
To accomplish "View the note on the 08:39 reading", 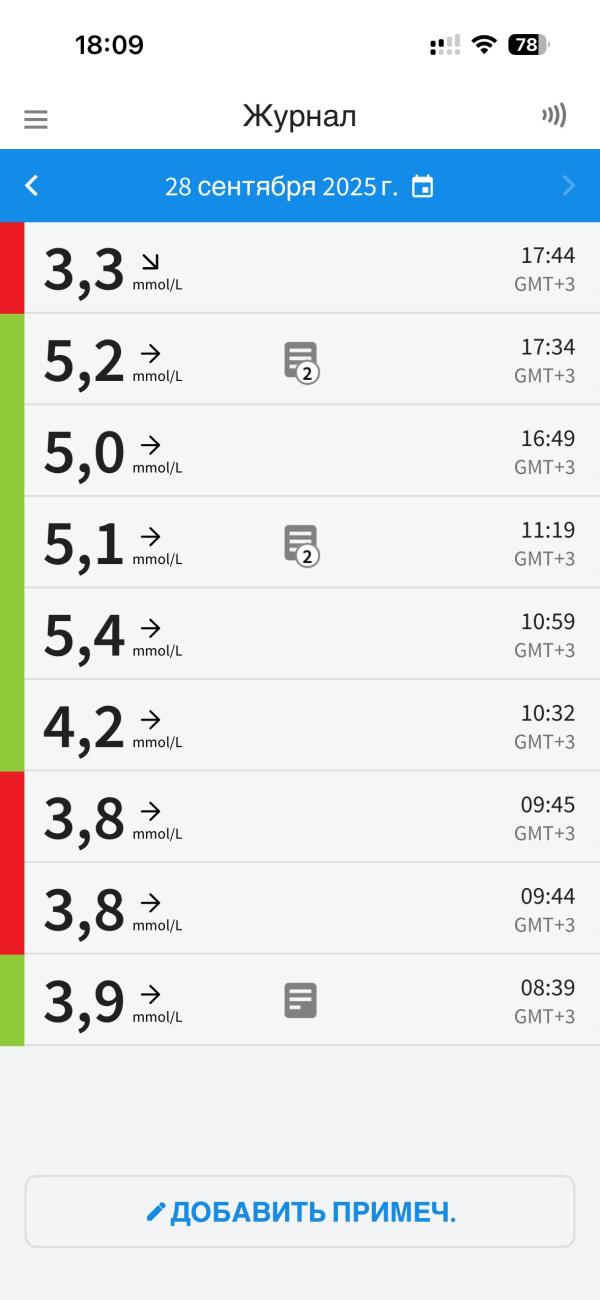I will click(x=300, y=1000).
